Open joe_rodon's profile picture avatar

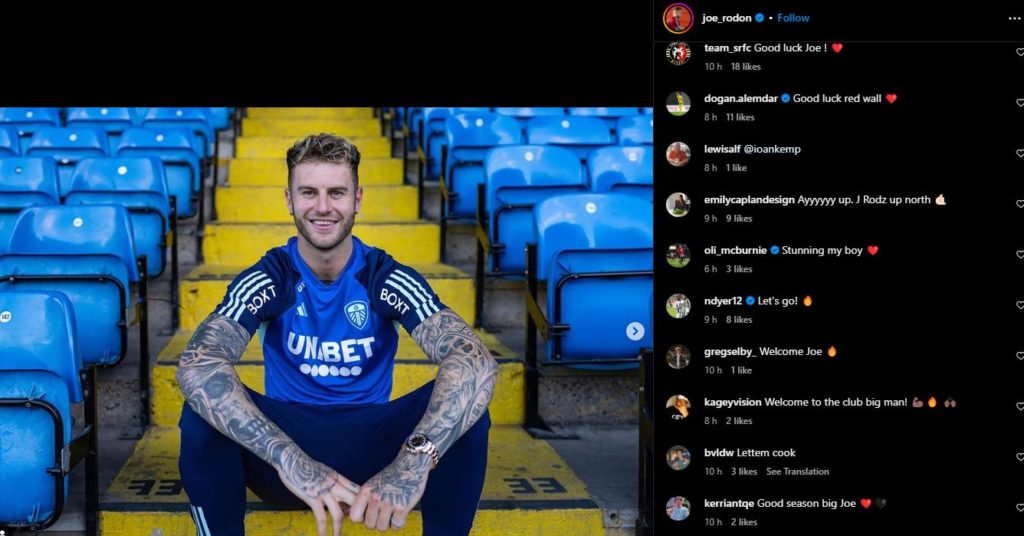coord(677,18)
